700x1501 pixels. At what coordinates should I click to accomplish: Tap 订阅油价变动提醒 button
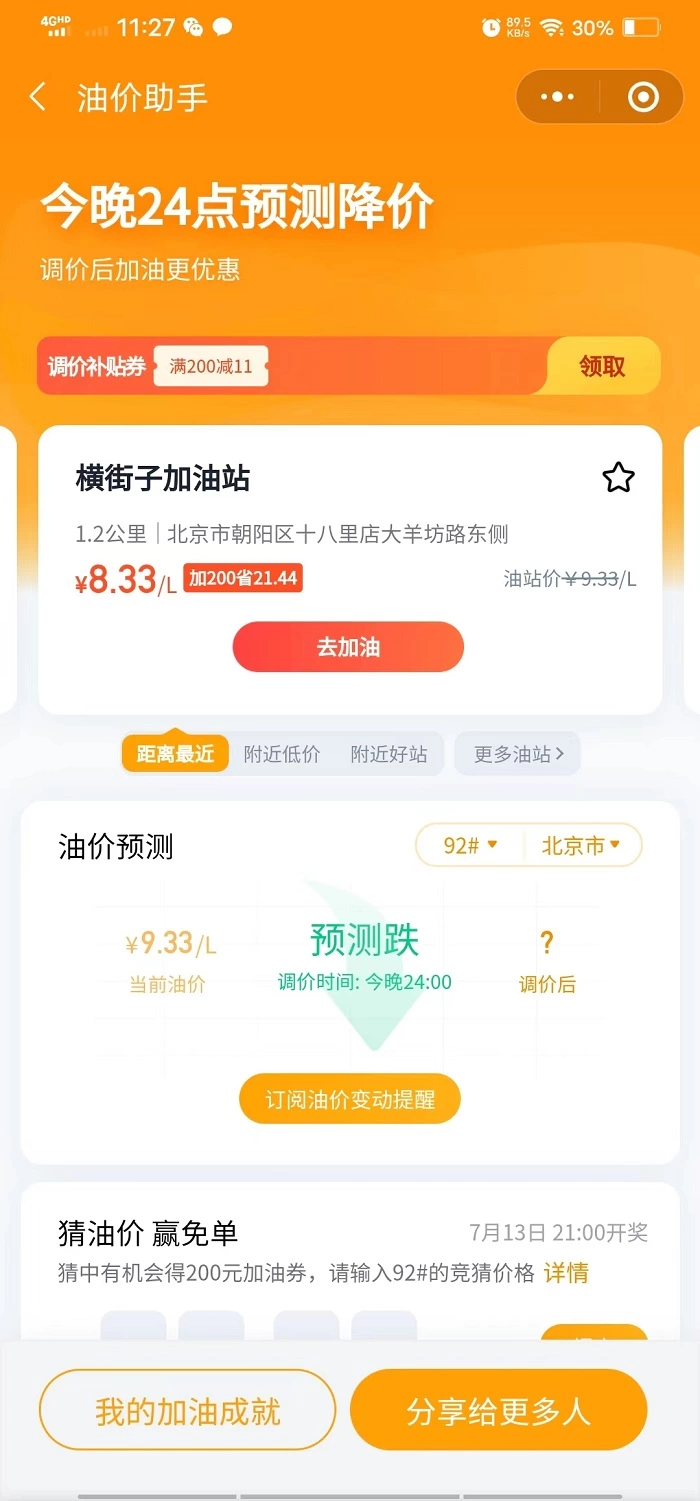[350, 1100]
